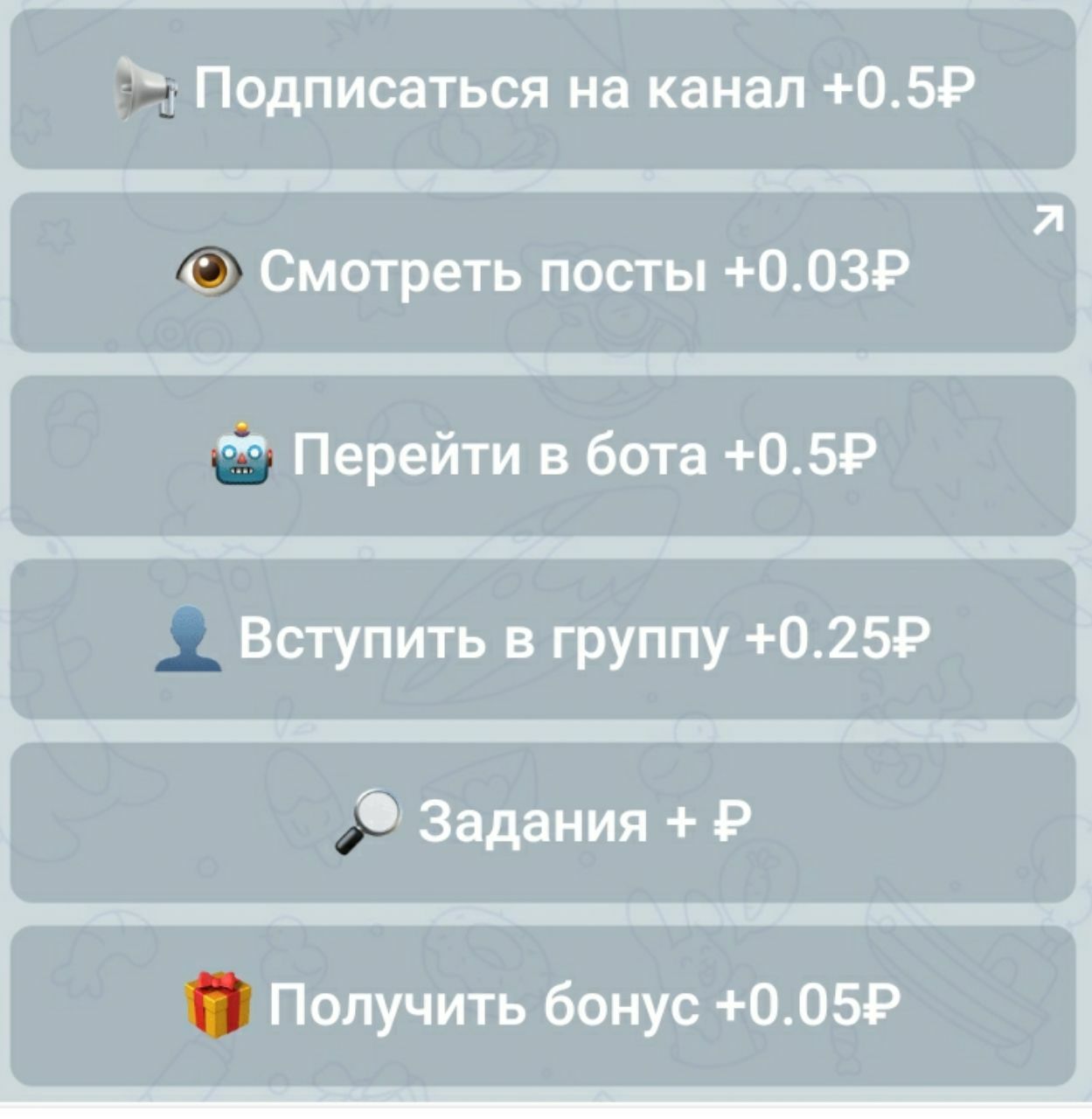Open 'Смотреть посты +0.03₽' link button
This screenshot has height=1119, width=1092.
coord(542,273)
